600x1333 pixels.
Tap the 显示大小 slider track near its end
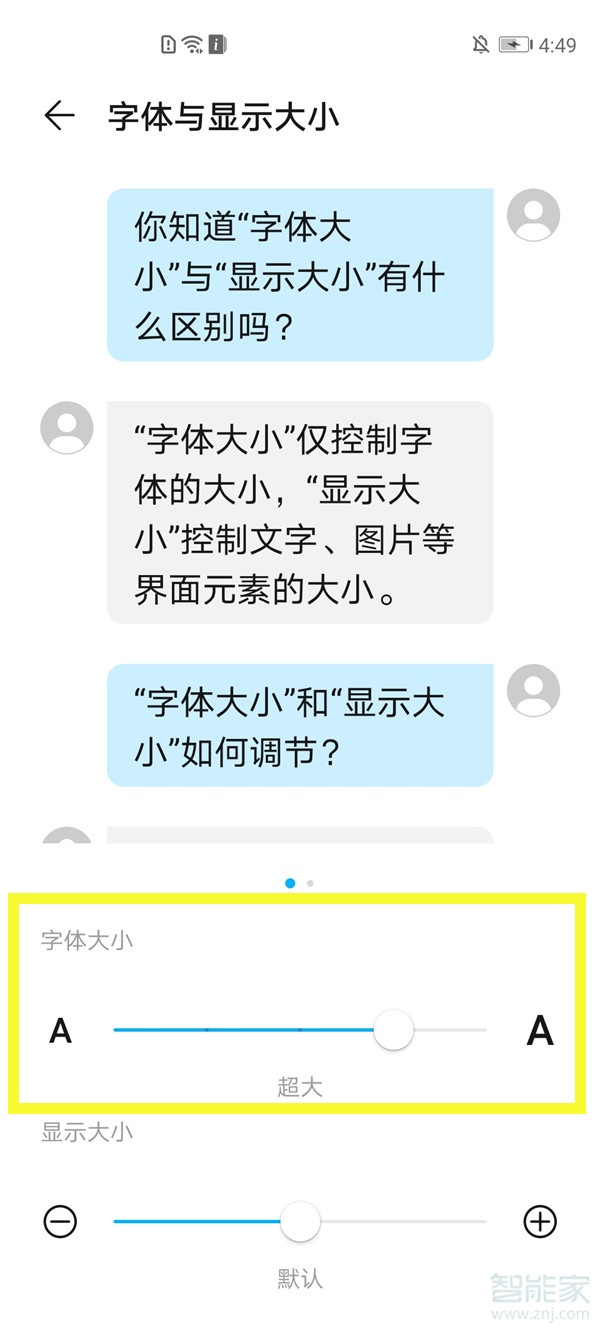click(480, 1221)
